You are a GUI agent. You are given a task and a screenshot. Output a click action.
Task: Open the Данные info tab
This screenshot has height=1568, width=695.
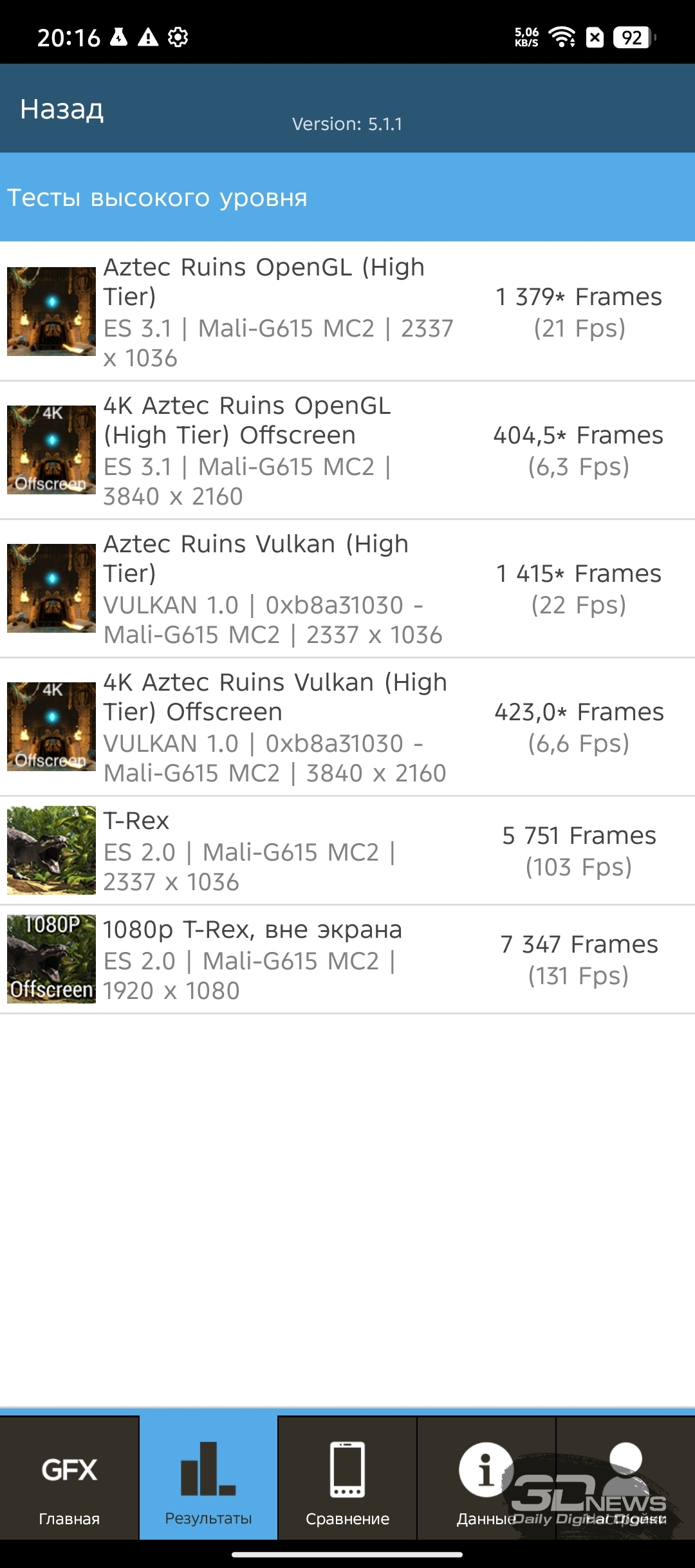486,1478
